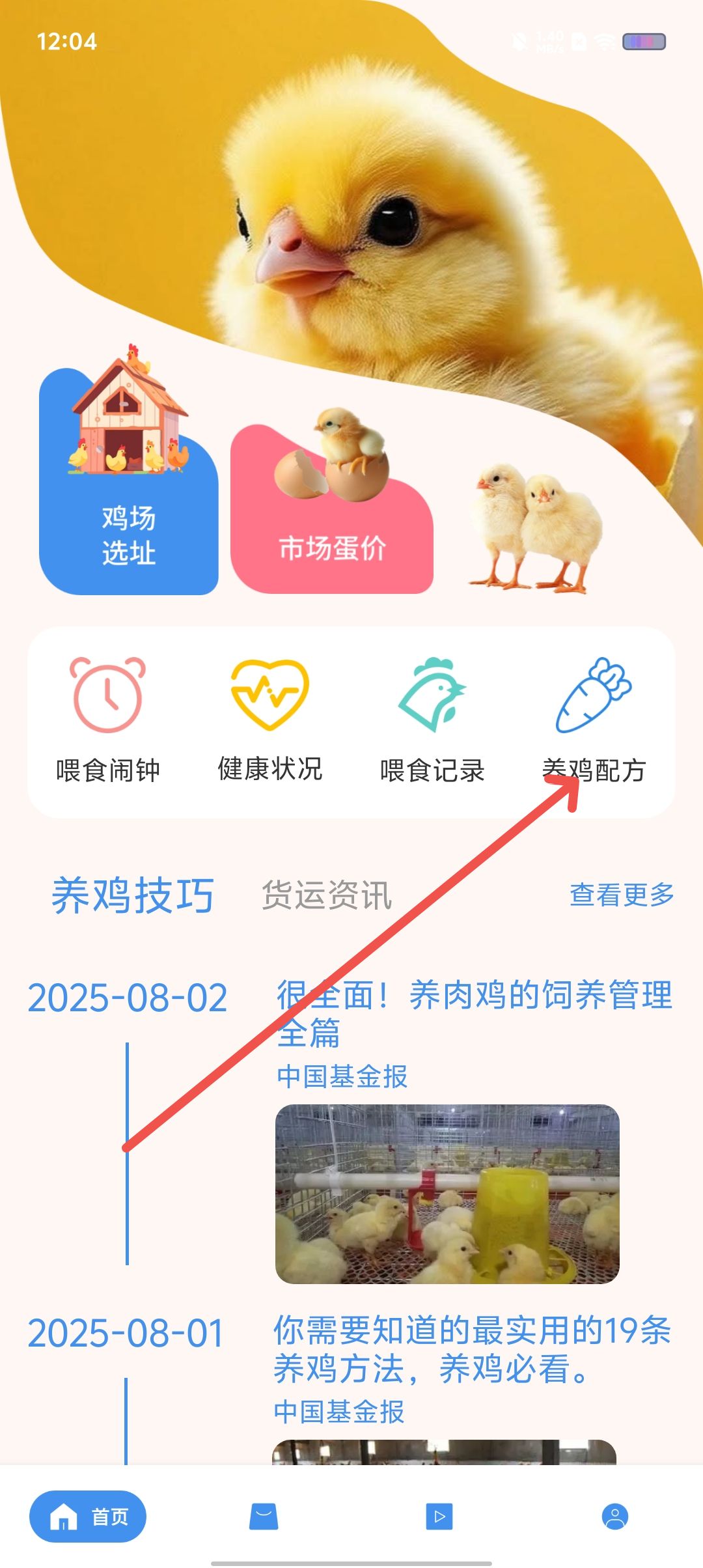Open article 你需要知道的最实用的19条养鸡方法
Screen dimensions: 703x1568
pos(472,1349)
